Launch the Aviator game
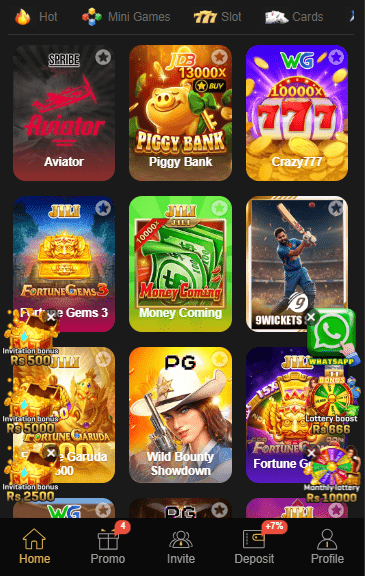The image size is (365, 576). [64, 113]
